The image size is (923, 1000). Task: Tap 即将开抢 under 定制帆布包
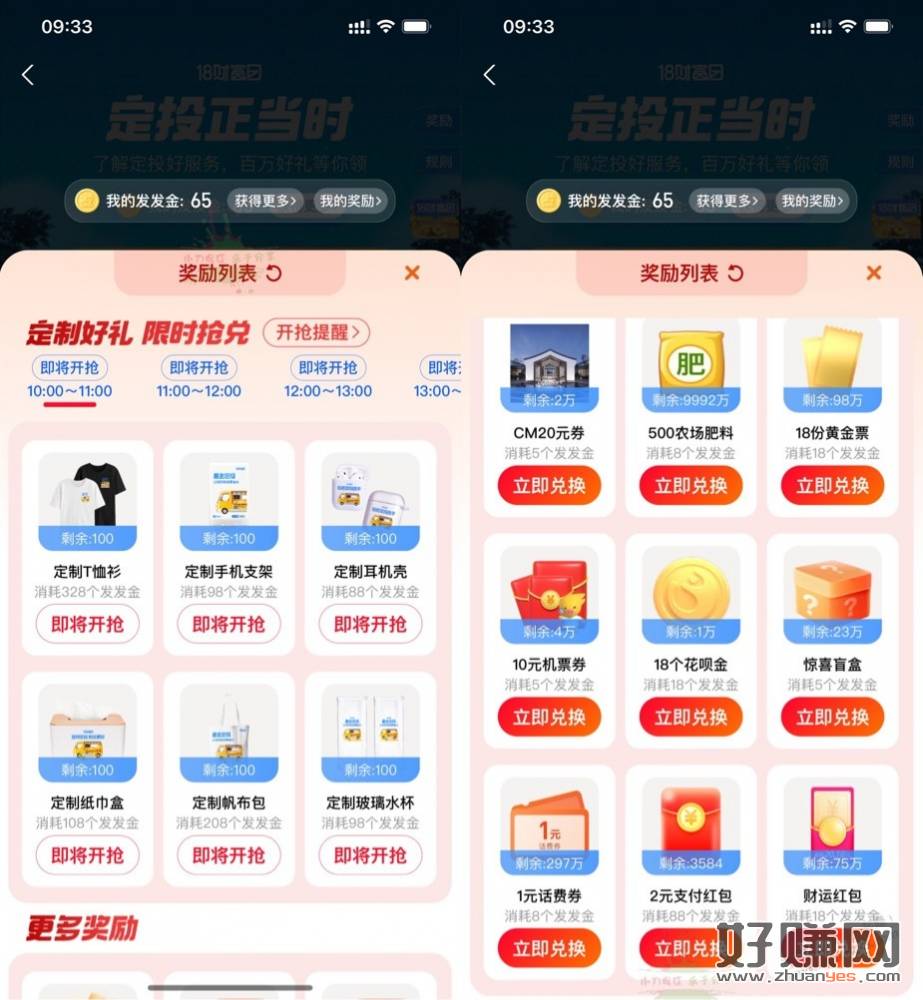click(229, 855)
